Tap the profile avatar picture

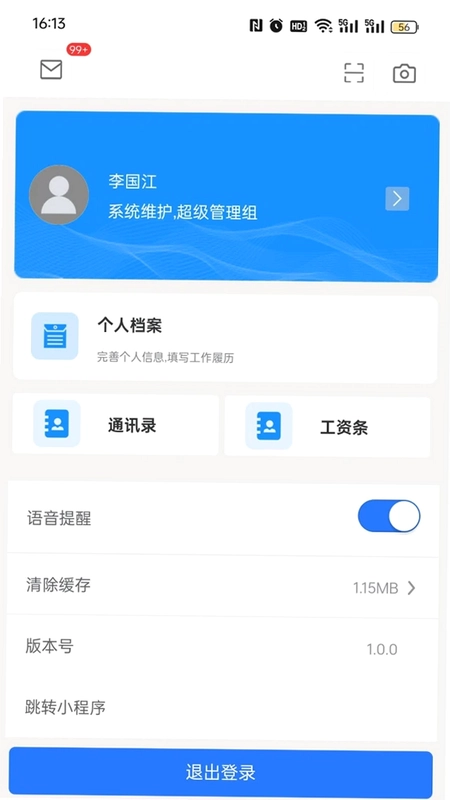point(59,194)
